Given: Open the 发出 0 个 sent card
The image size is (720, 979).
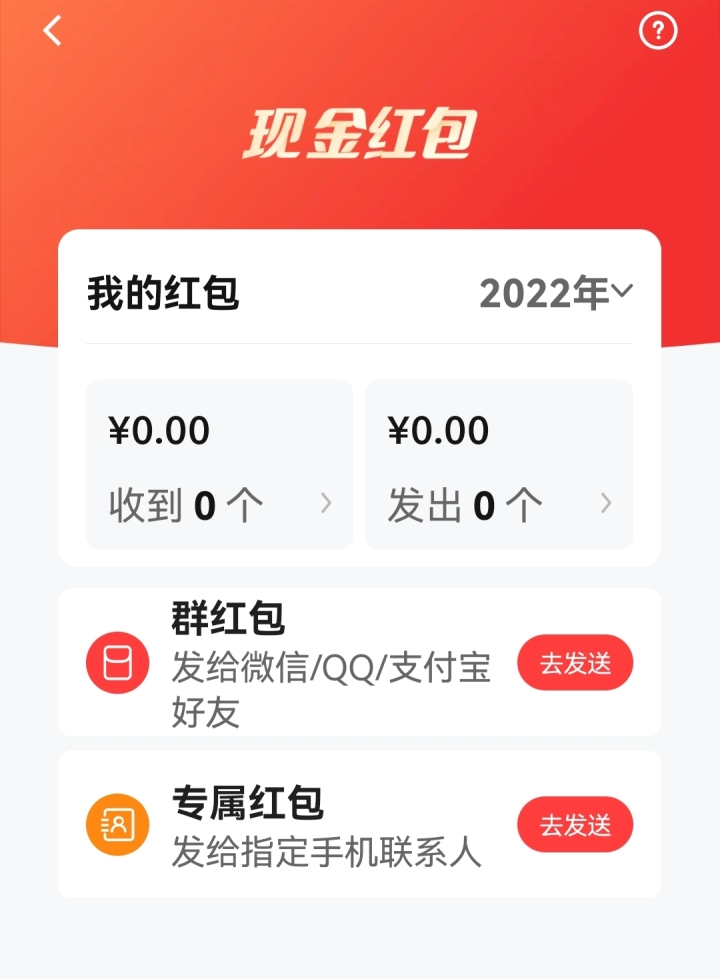Looking at the screenshot, I should tap(499, 464).
